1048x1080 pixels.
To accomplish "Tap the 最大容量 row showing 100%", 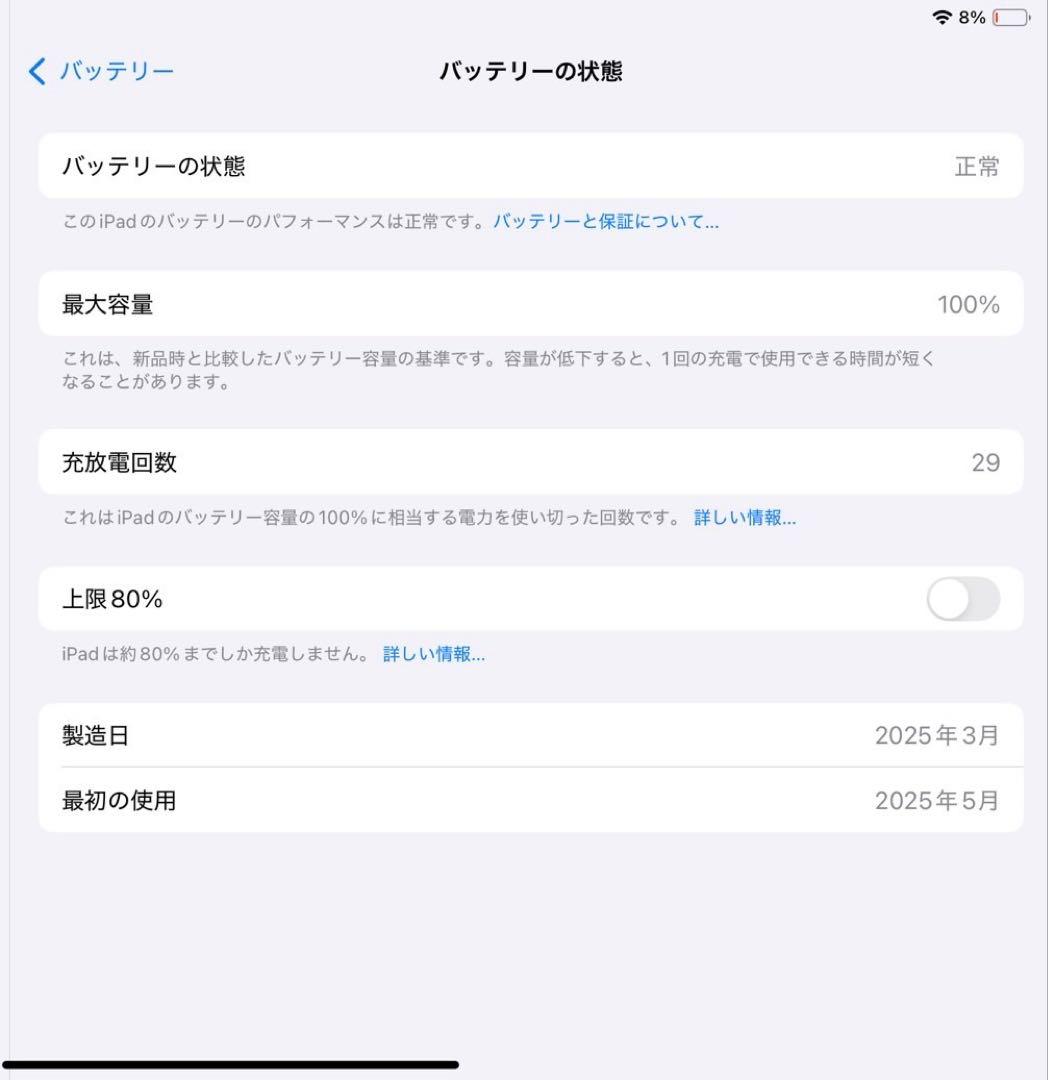I will click(x=529, y=304).
